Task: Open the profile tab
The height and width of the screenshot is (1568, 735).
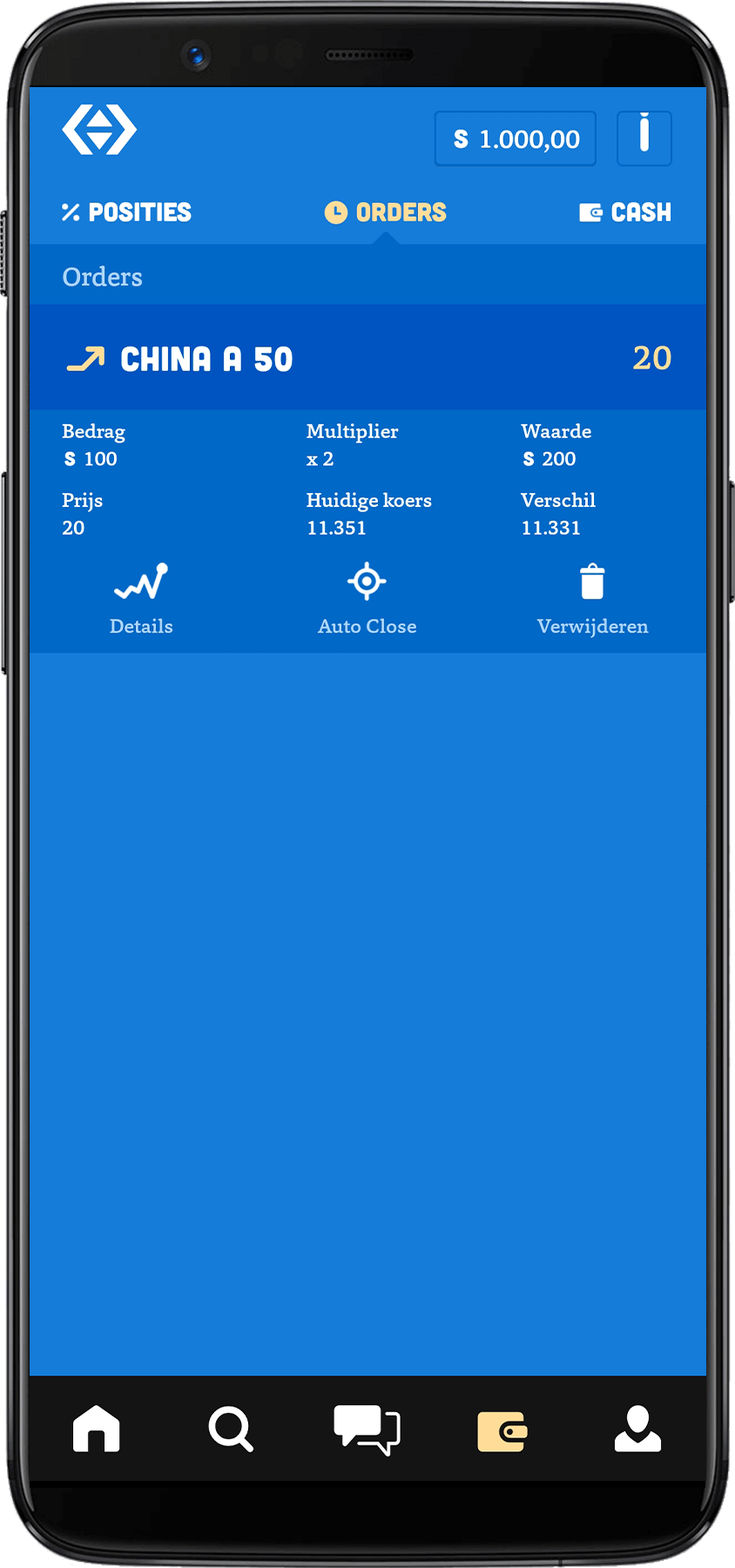Action: (637, 1429)
